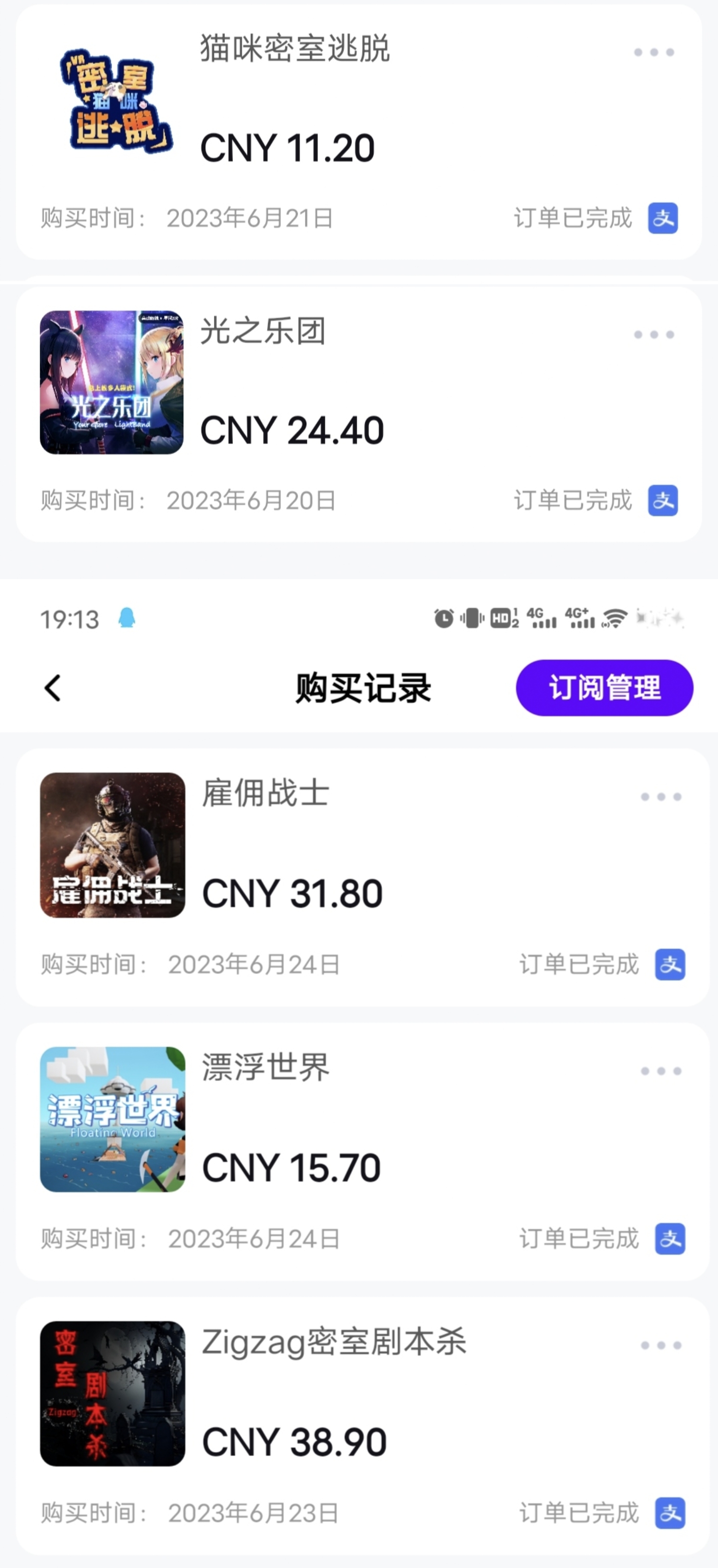Open the Zigzag密室剧本杀 purchase record

(x=362, y=1424)
